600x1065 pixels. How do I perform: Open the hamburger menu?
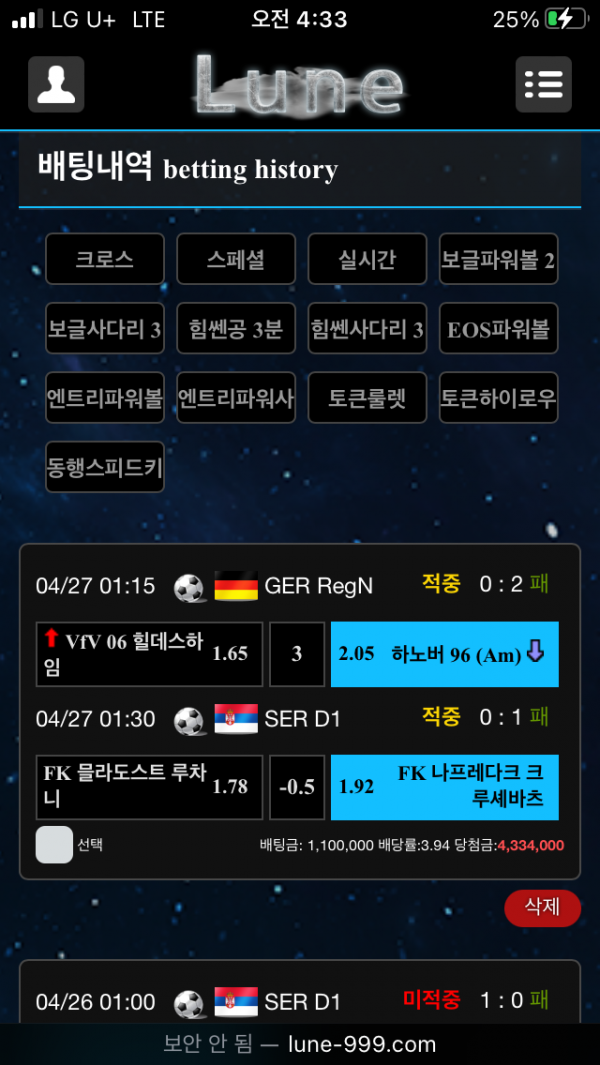[544, 85]
